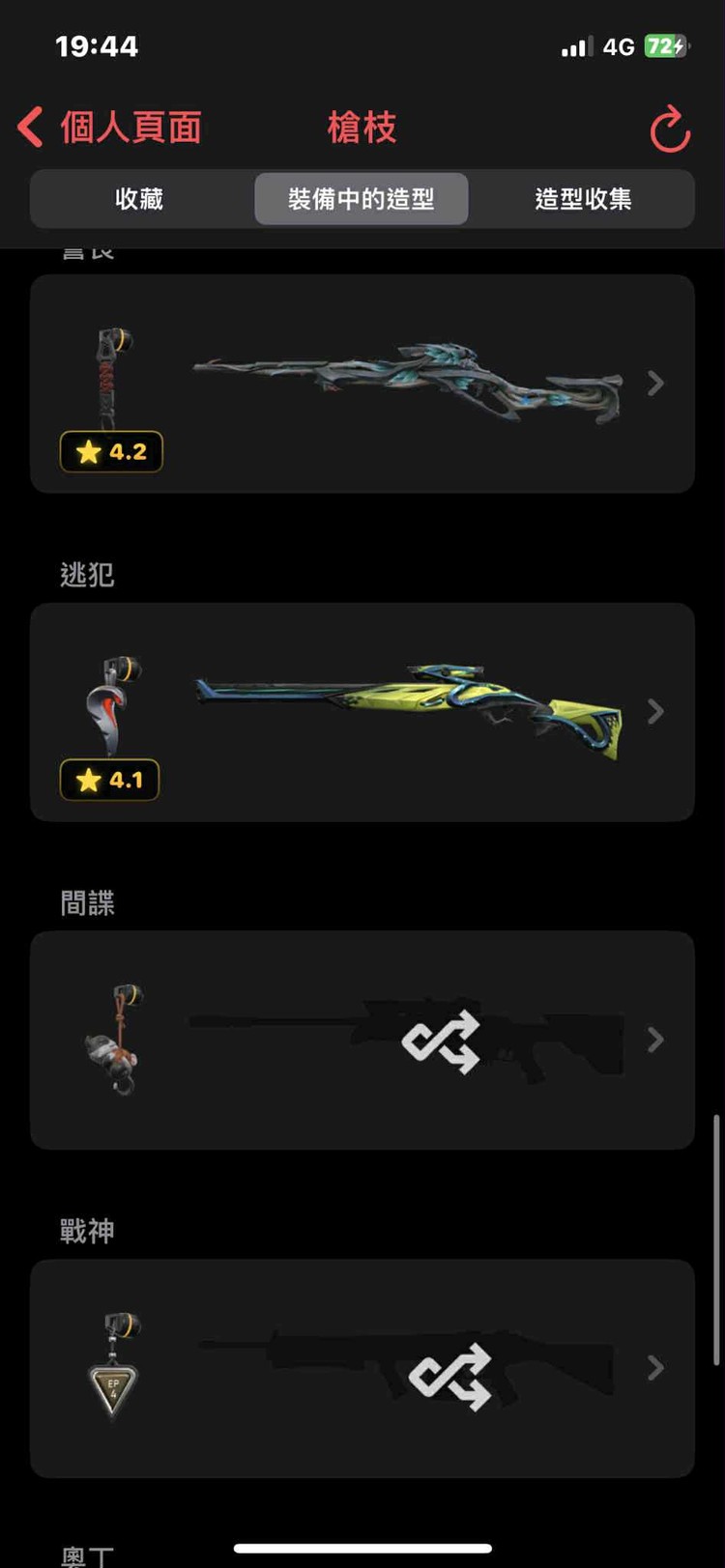Open the 逃犯 weapon skin card

[362, 712]
